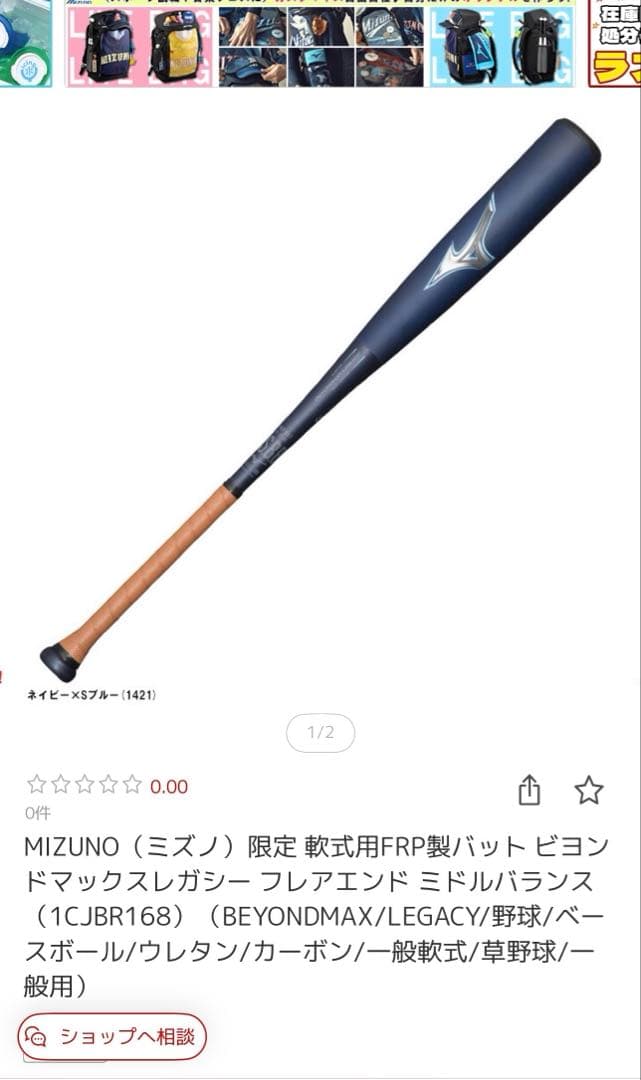This screenshot has width=641, height=1080.
Task: Tap ショップへ相談 to consult the shop
Action: (x=112, y=1035)
